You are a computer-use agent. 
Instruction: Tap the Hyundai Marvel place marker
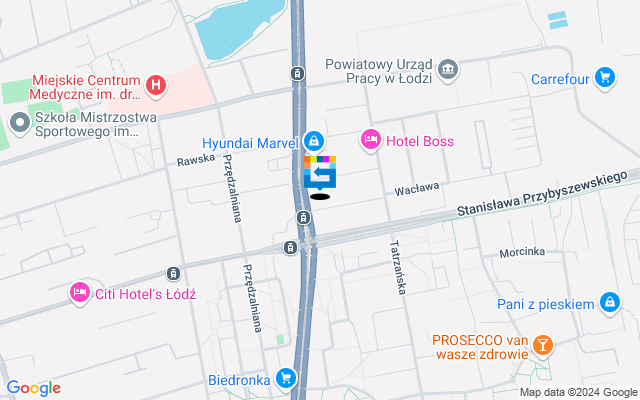click(314, 142)
